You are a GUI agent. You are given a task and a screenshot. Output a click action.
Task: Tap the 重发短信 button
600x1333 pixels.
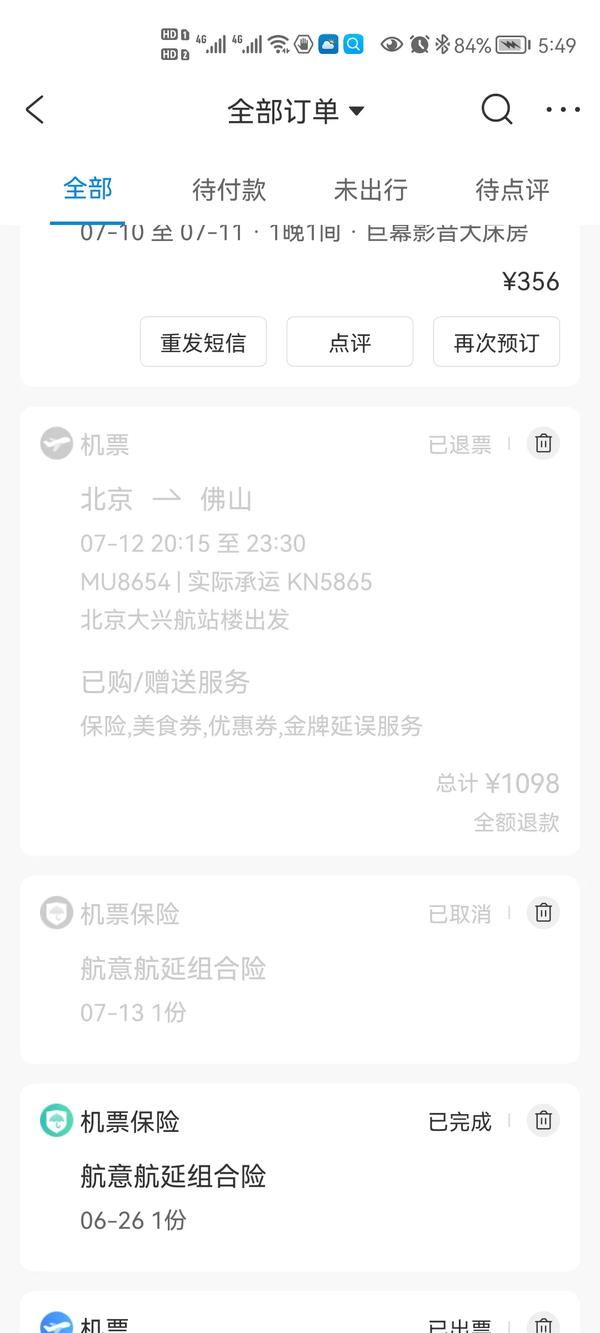click(x=203, y=342)
